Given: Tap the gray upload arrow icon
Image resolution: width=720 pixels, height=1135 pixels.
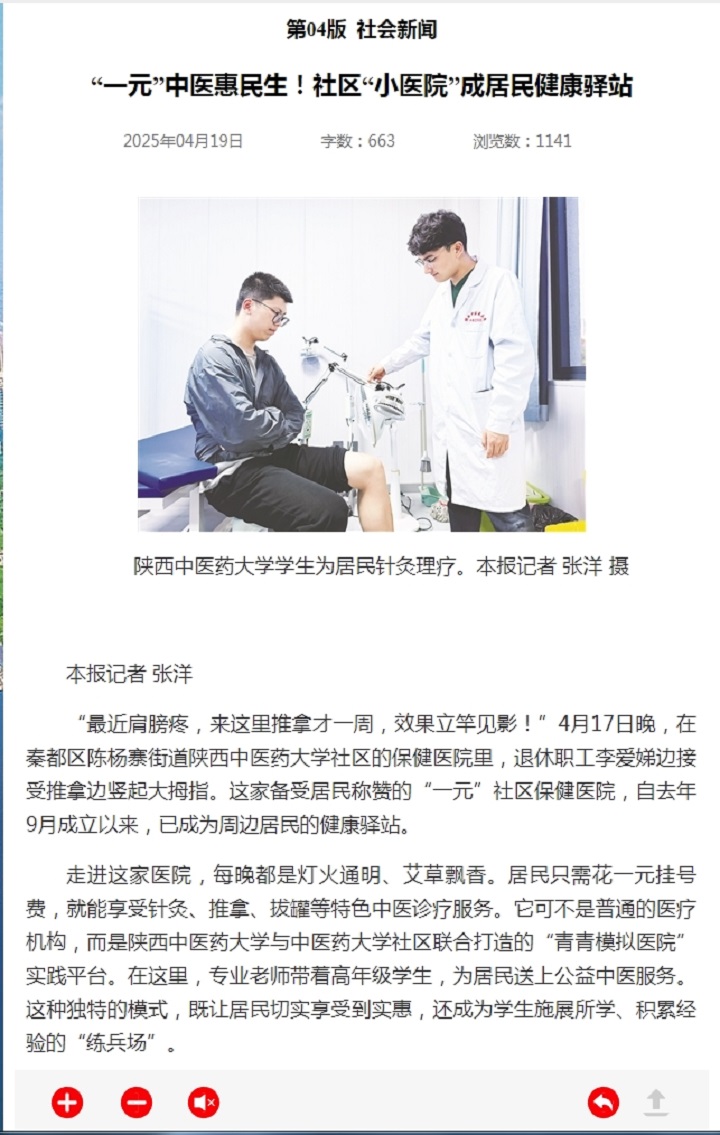Looking at the screenshot, I should (655, 1103).
